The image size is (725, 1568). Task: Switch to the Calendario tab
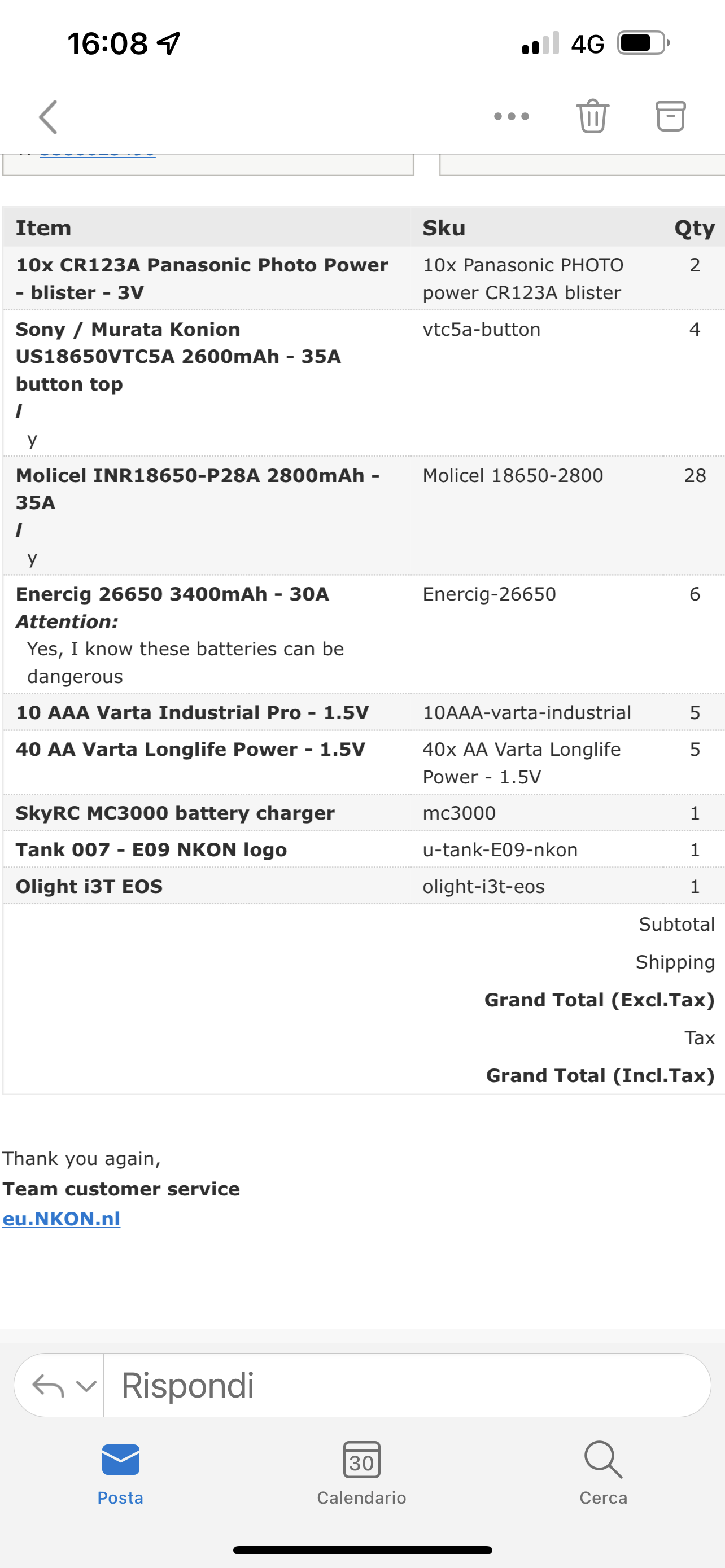[x=361, y=1472]
